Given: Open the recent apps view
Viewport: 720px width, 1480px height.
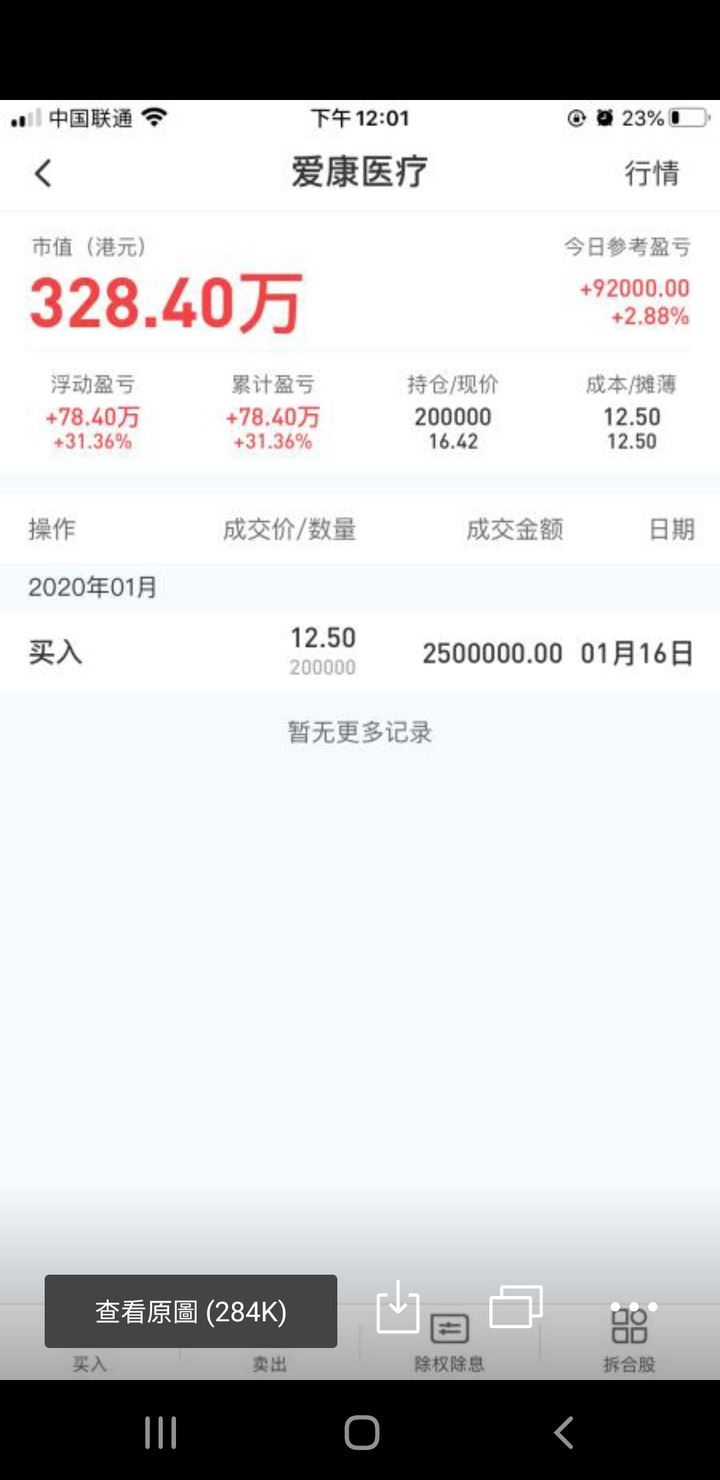Looking at the screenshot, I should [160, 1432].
